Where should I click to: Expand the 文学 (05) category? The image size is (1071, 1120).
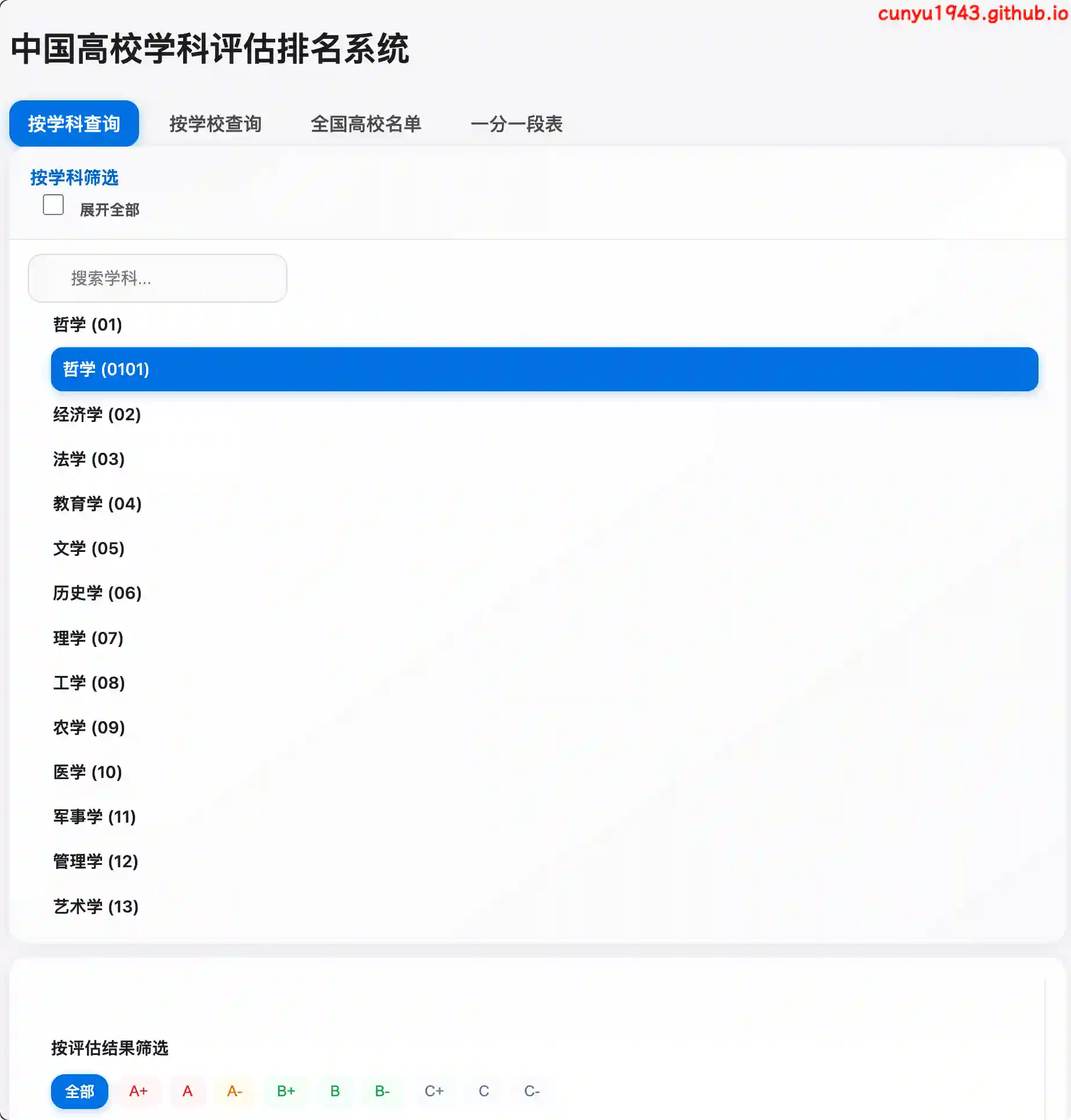[x=89, y=548]
